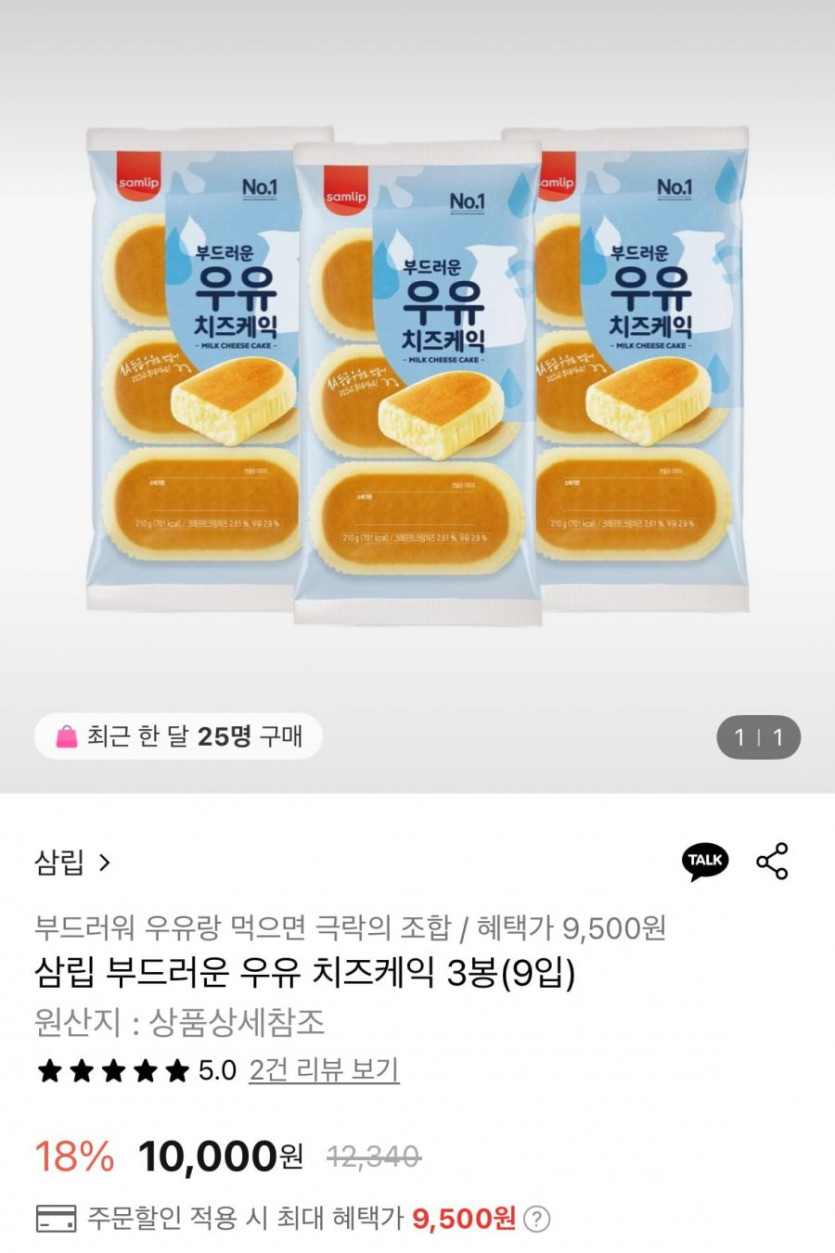The width and height of the screenshot is (835, 1253).
Task: Open the 삼립 brand store link
Action: tap(72, 862)
